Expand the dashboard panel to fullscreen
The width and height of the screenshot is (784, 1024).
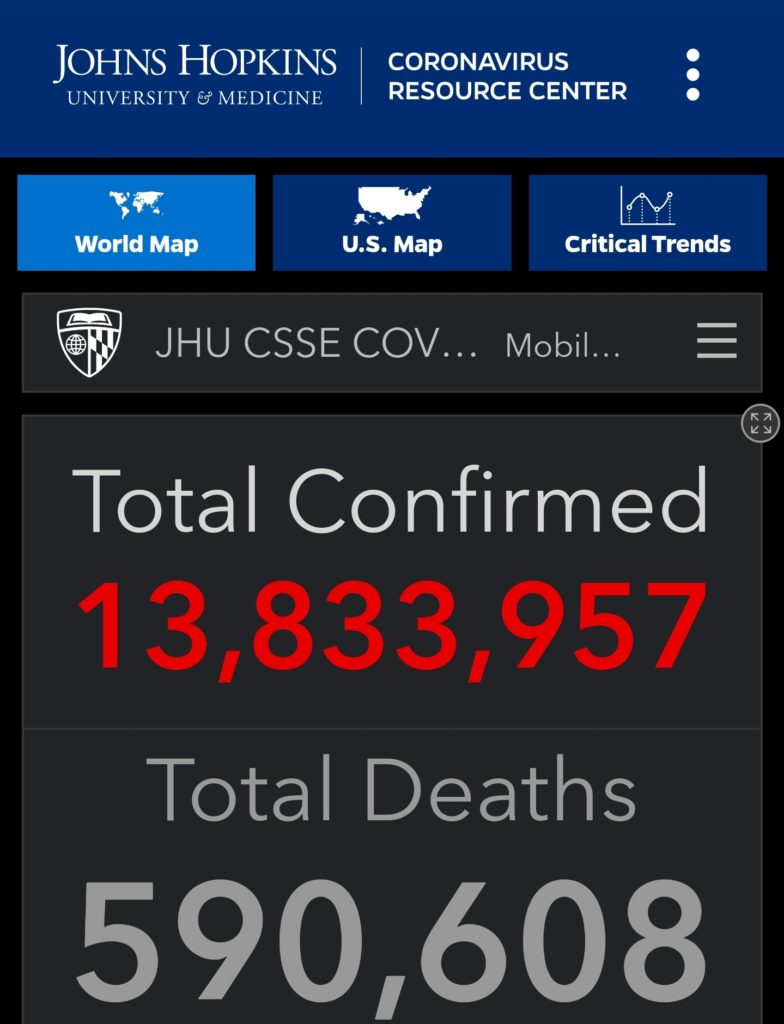point(760,423)
